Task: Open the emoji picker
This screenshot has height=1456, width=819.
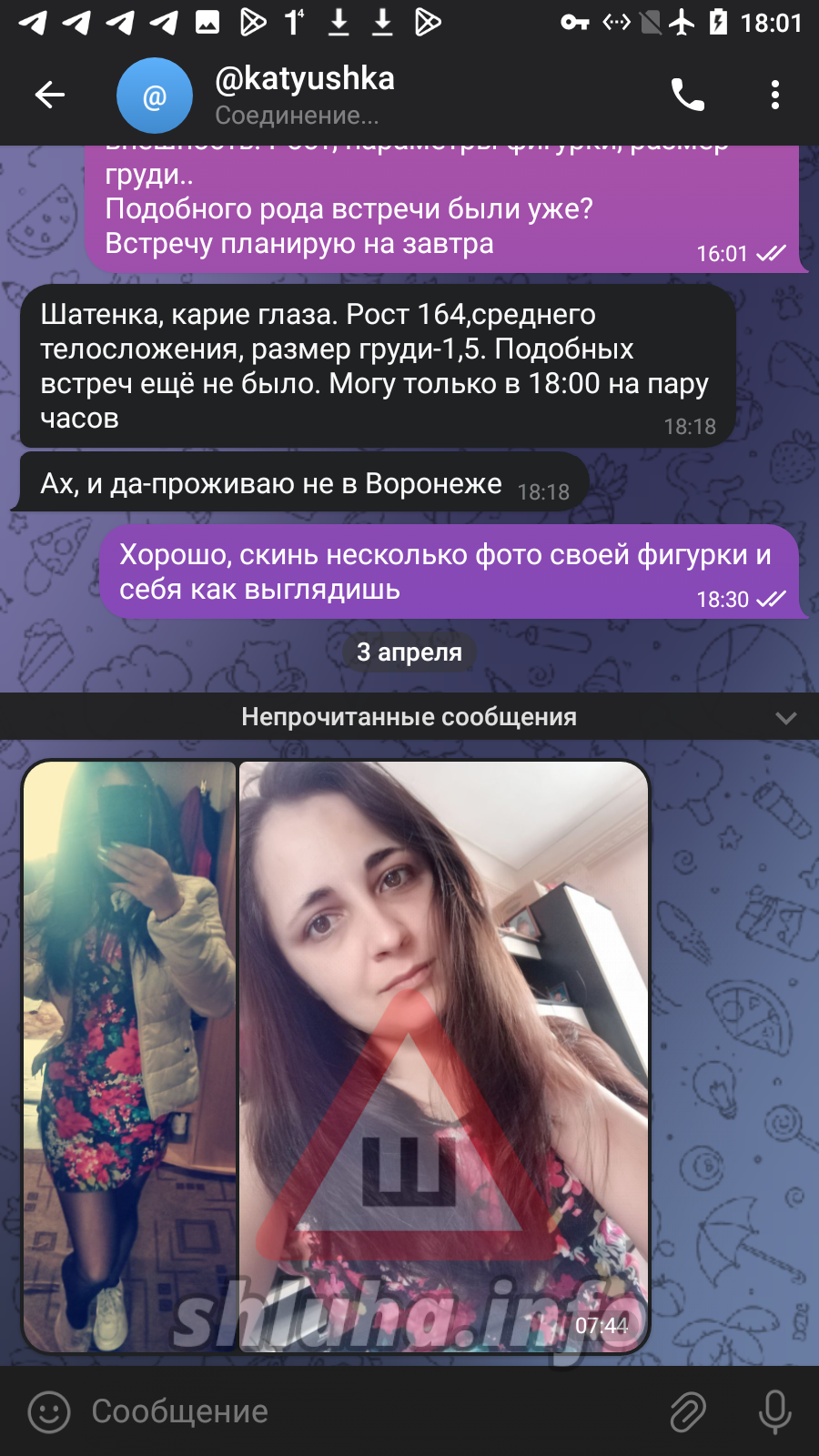Action: click(49, 1411)
